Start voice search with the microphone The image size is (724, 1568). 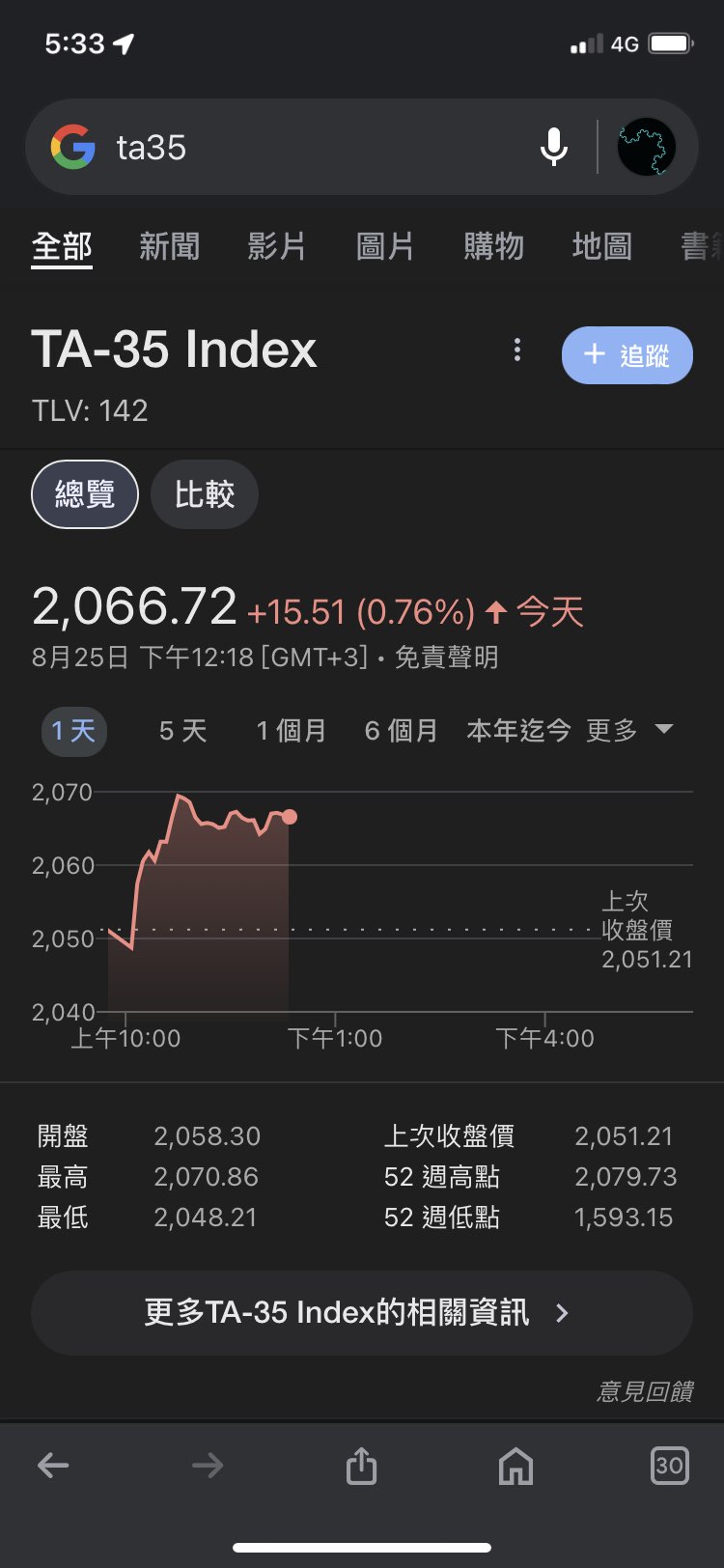coord(553,148)
